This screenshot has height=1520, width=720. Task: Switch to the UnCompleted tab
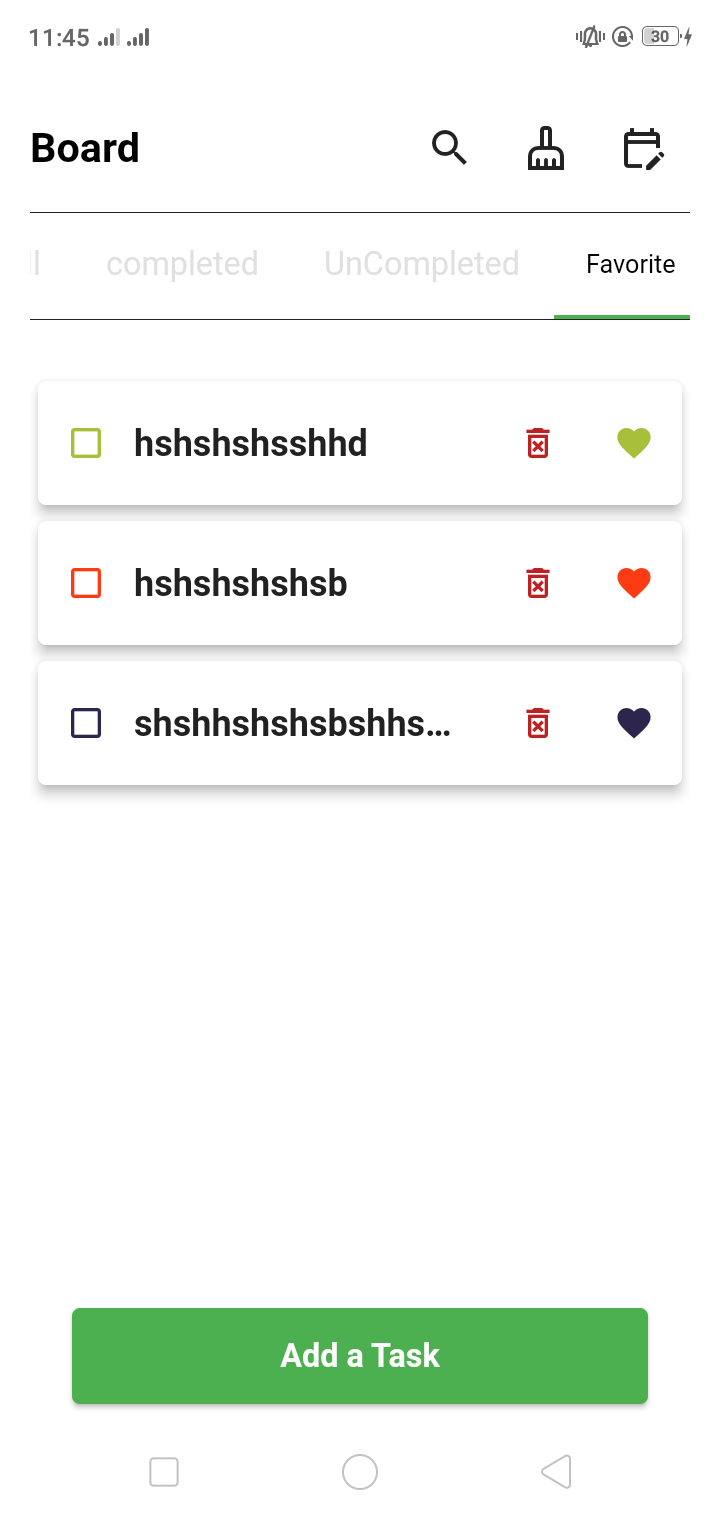point(421,264)
